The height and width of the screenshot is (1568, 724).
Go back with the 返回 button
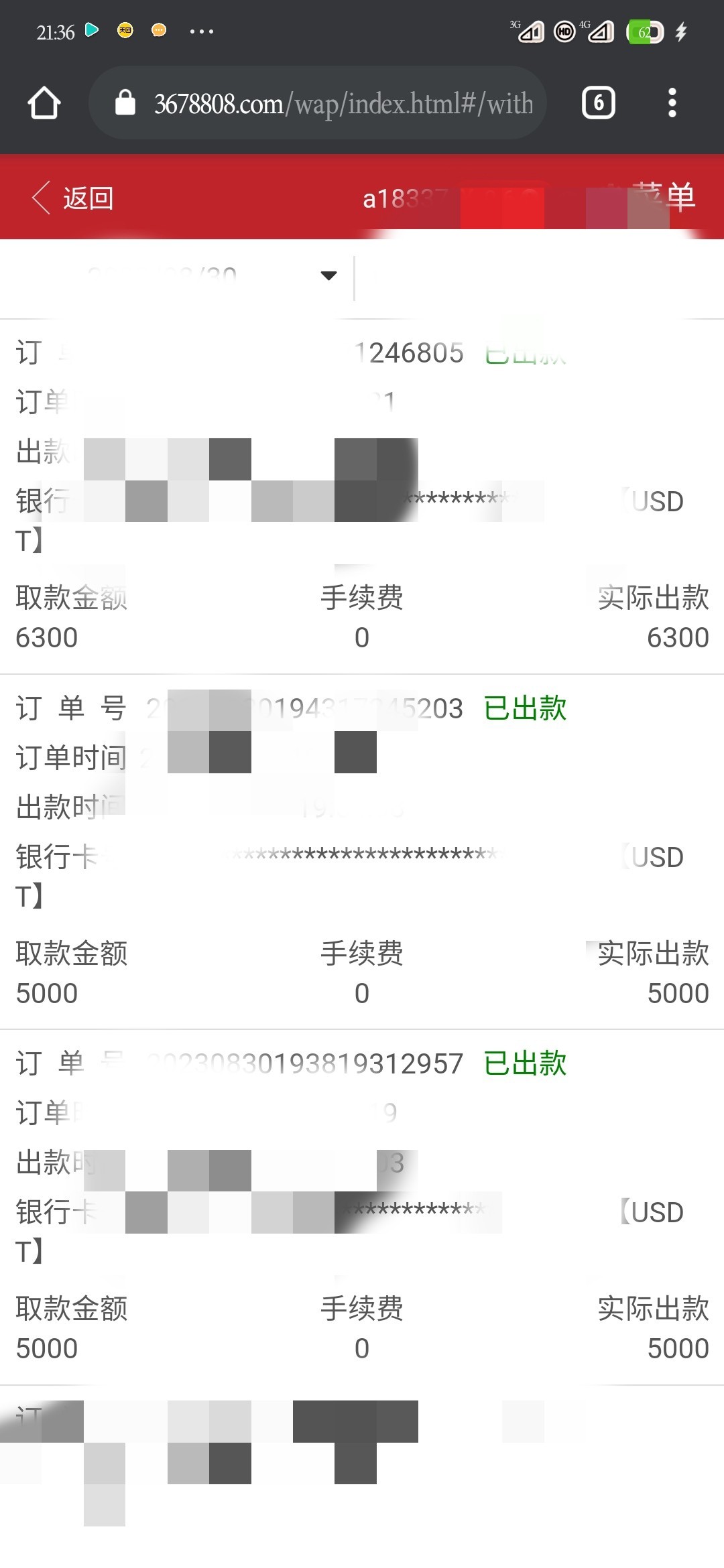[74, 198]
